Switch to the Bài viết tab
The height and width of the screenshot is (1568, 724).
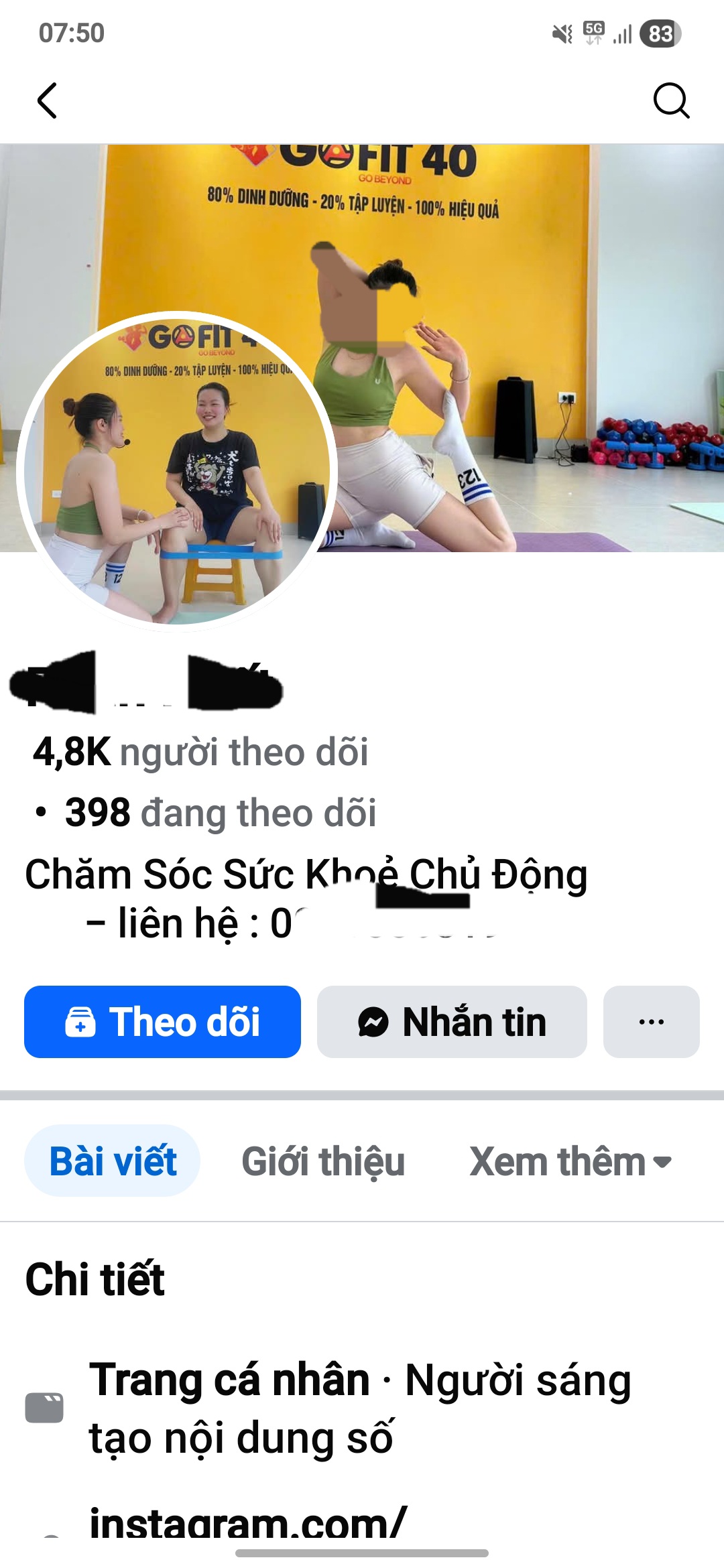[113, 1161]
